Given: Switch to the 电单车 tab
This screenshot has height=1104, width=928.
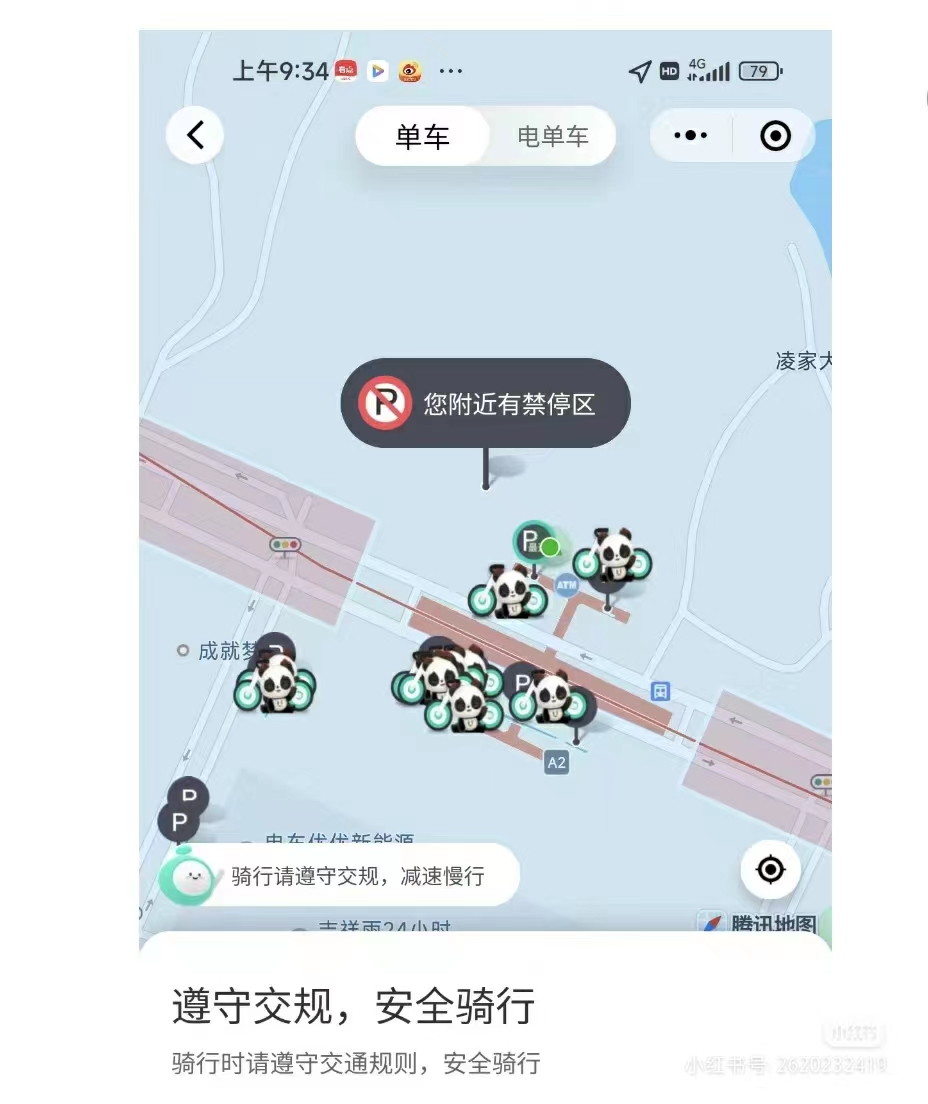Looking at the screenshot, I should point(552,137).
